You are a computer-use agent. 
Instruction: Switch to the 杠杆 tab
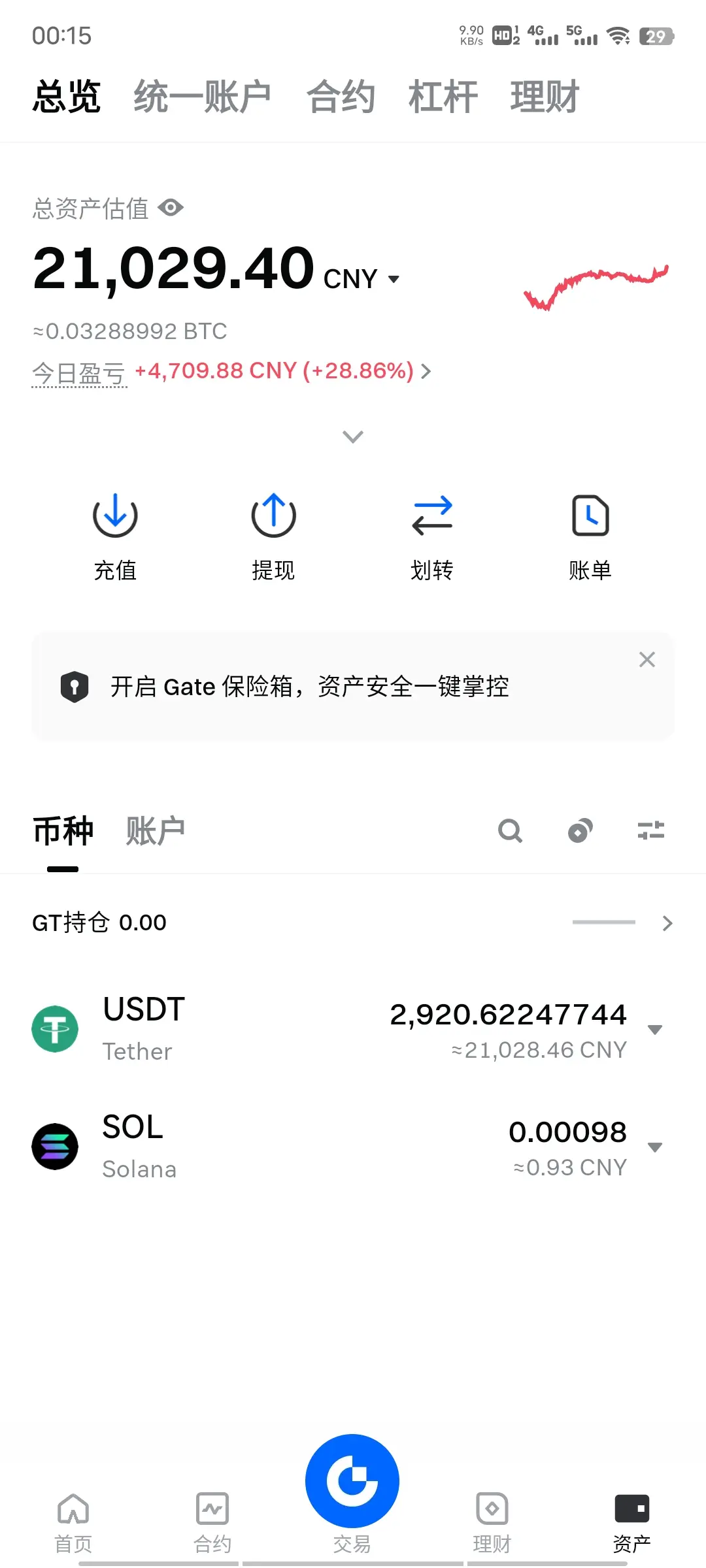point(443,97)
